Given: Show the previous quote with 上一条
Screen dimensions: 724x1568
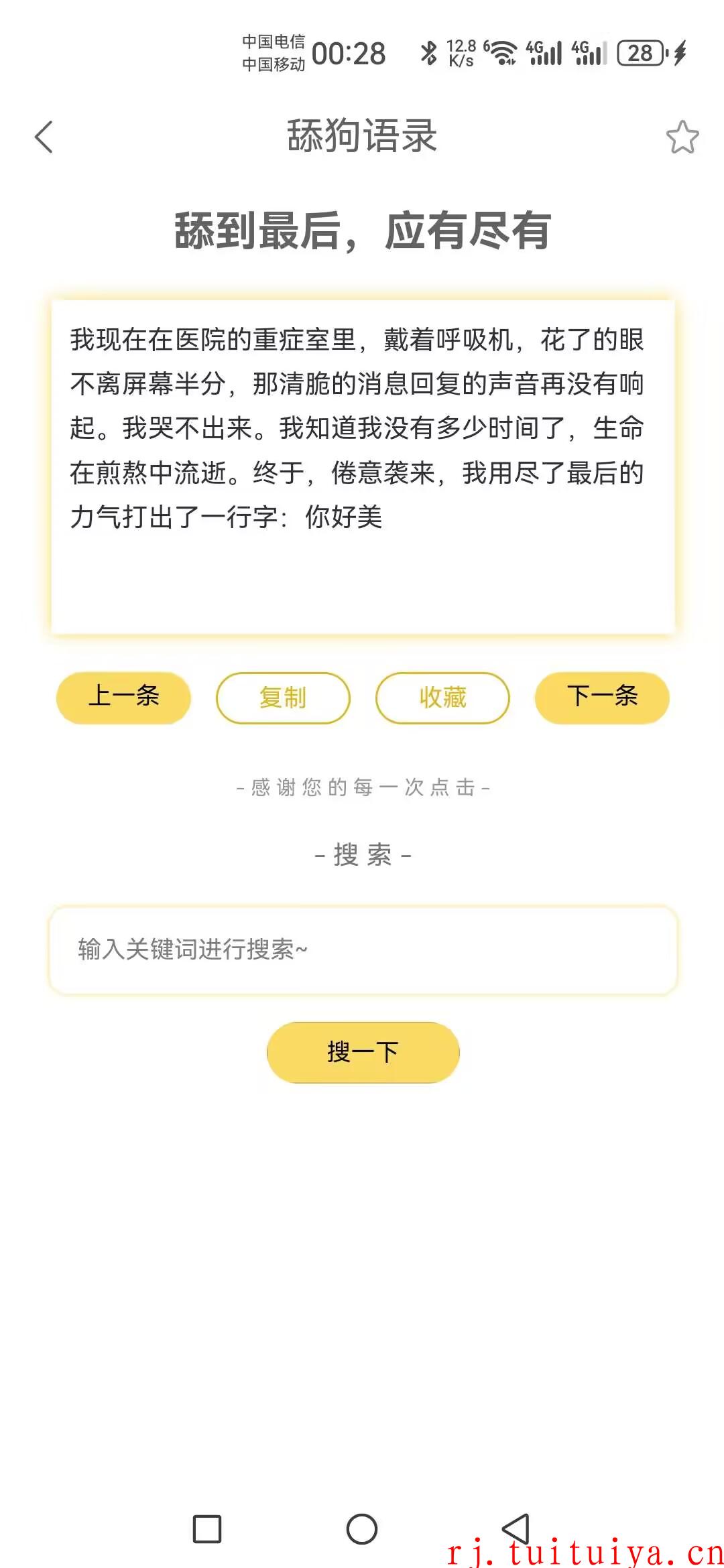Looking at the screenshot, I should coord(123,698).
